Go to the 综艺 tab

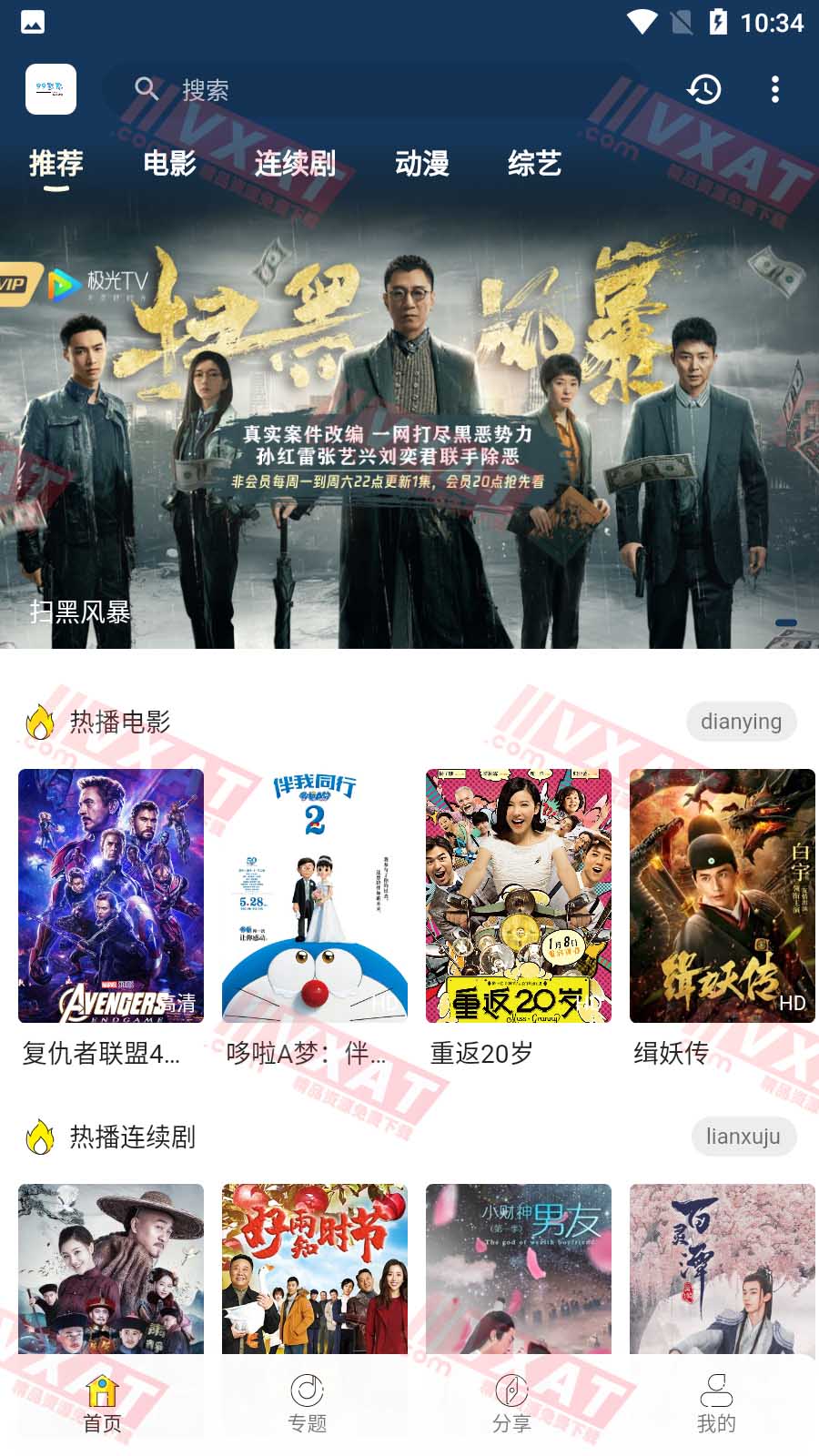click(x=534, y=164)
